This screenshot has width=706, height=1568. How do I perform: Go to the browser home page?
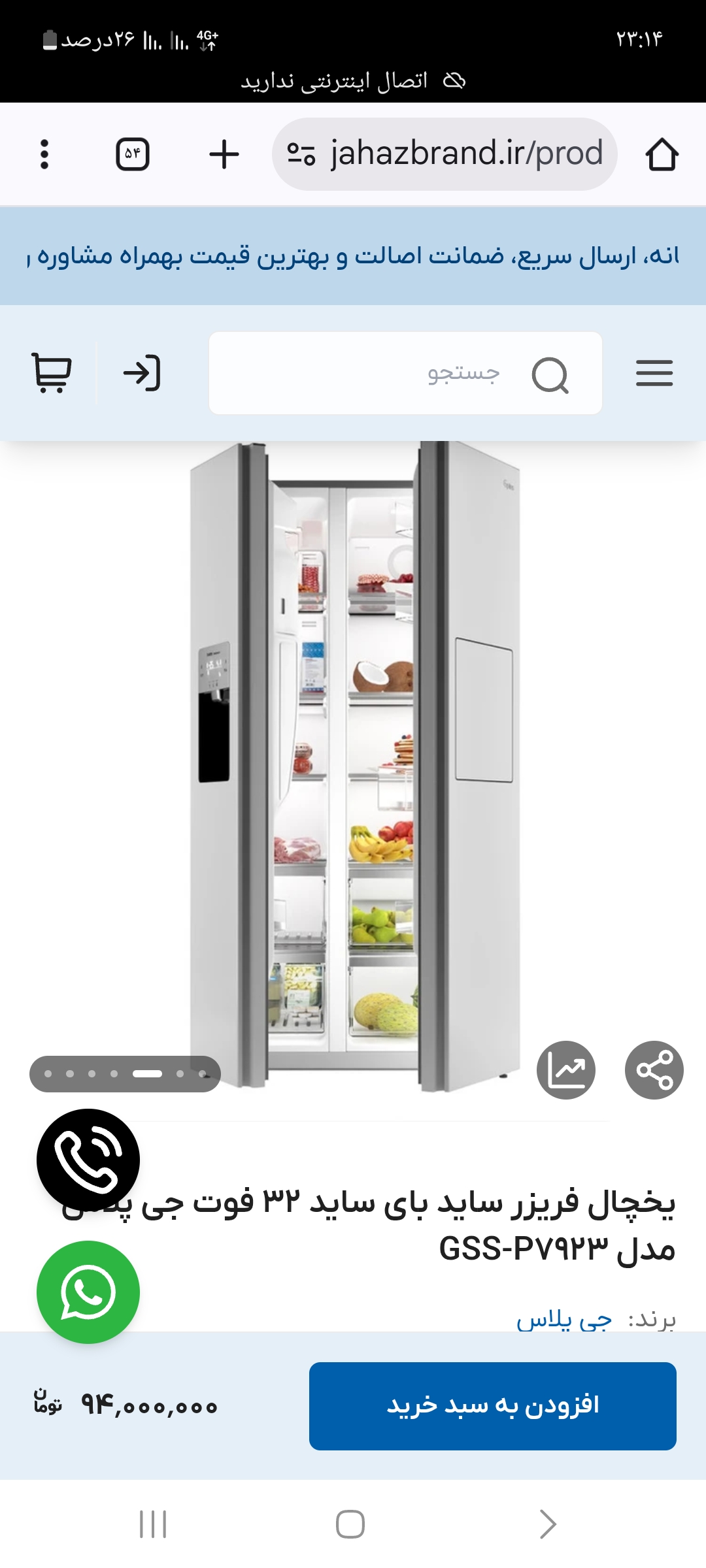coord(662,154)
